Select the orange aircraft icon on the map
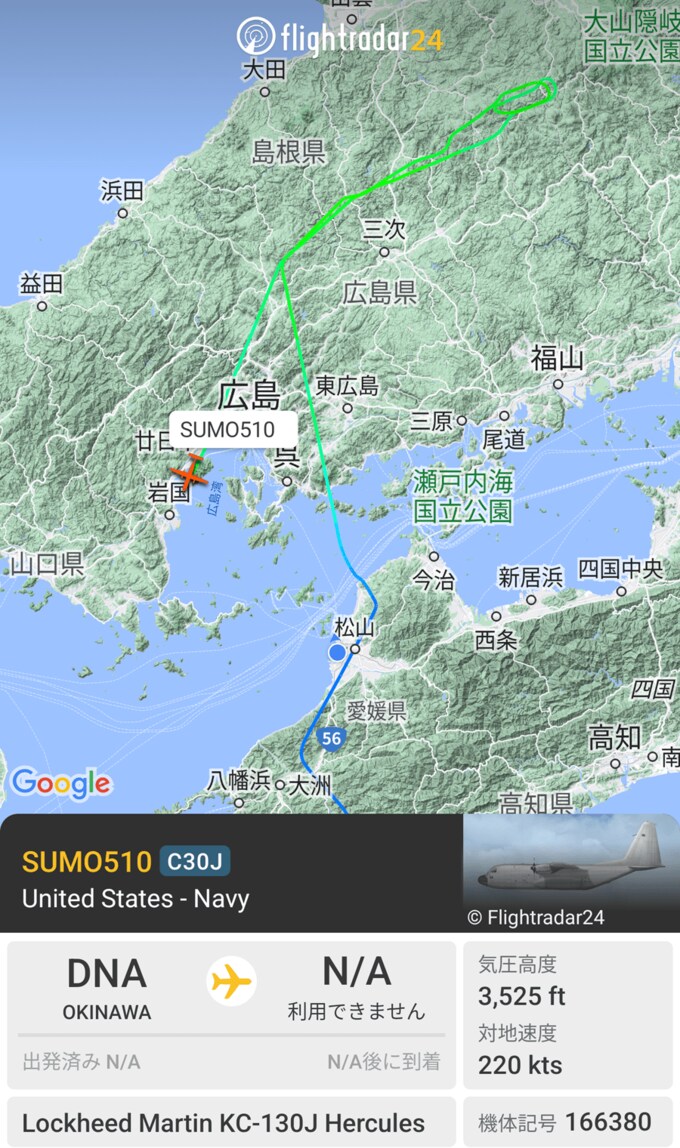The image size is (680, 1148). tap(188, 472)
